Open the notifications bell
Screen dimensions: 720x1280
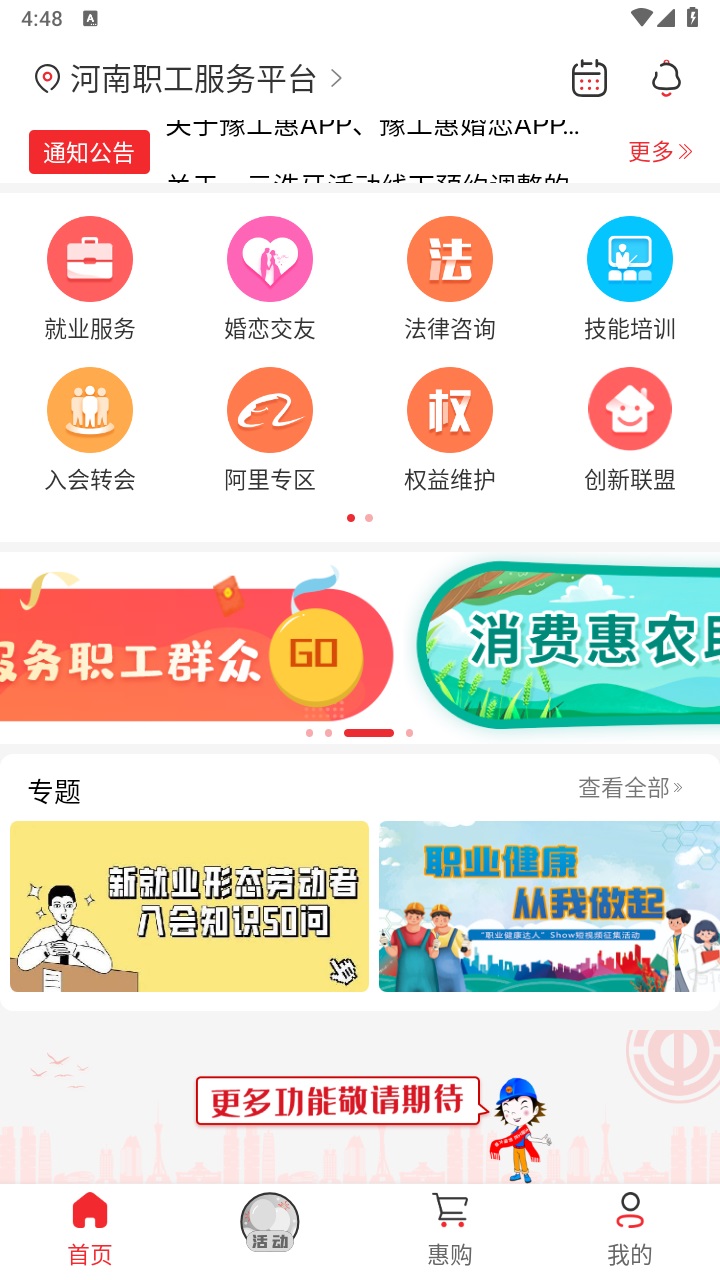point(666,78)
